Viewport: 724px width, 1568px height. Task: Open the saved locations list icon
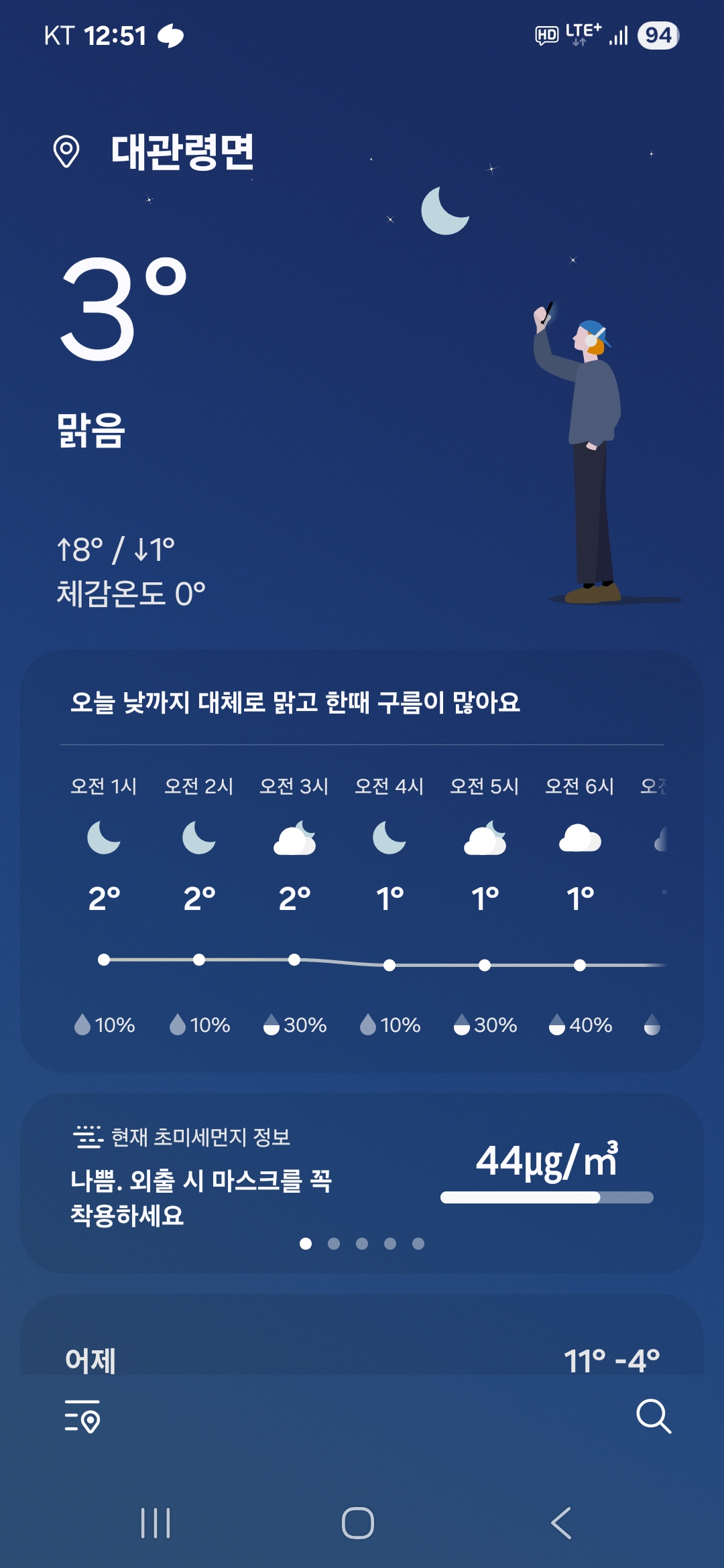point(82,1416)
